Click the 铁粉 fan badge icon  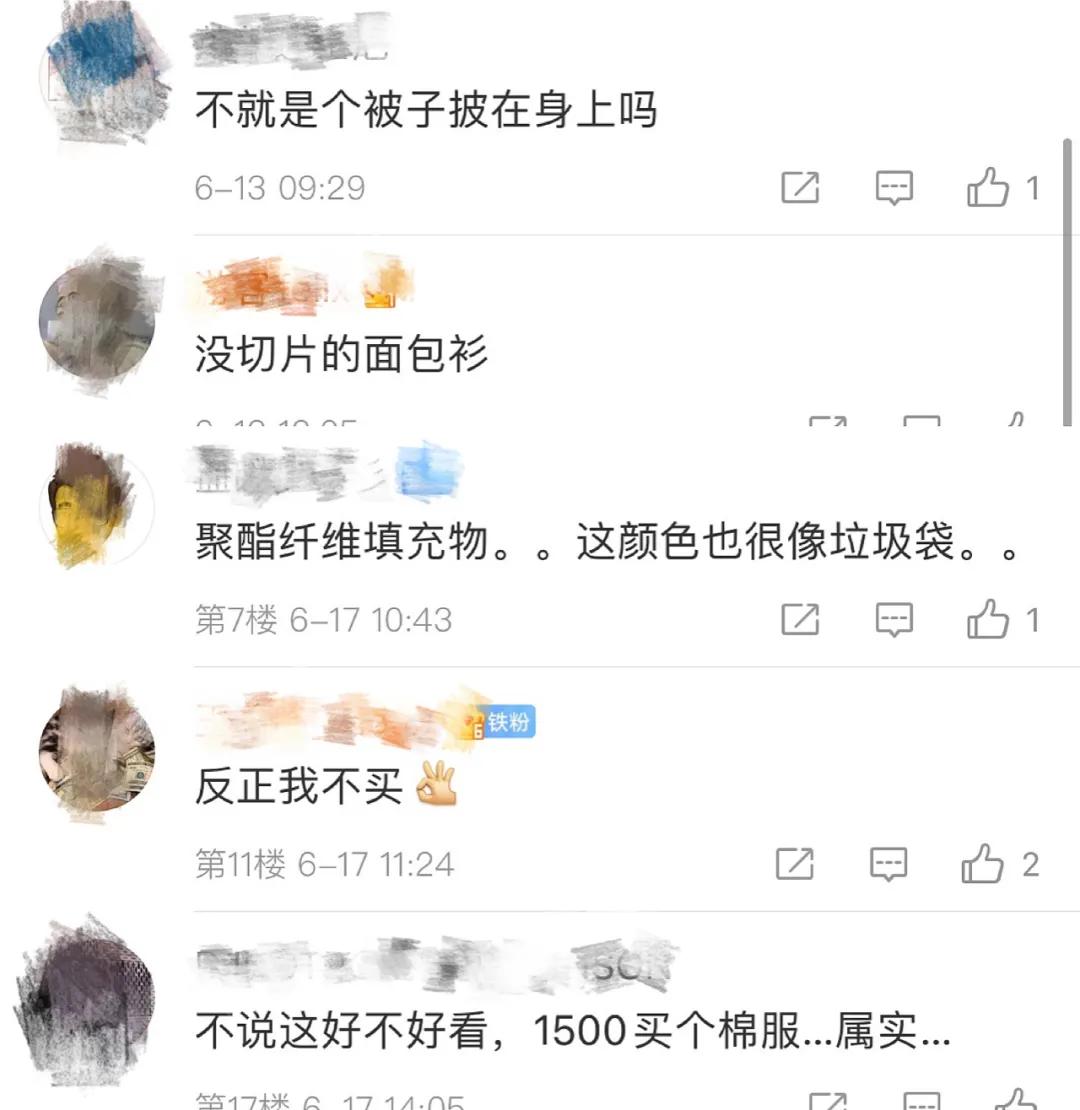click(504, 722)
